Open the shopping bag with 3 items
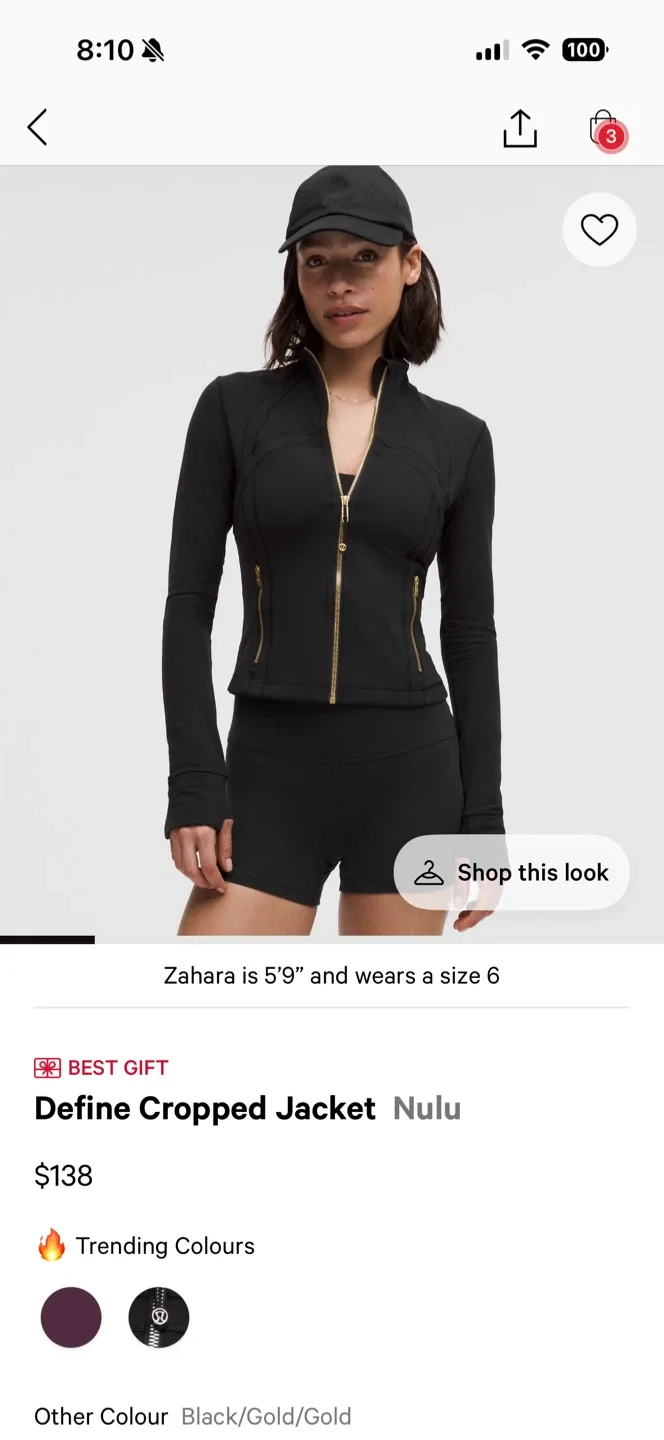The width and height of the screenshot is (664, 1440). pyautogui.click(x=604, y=130)
